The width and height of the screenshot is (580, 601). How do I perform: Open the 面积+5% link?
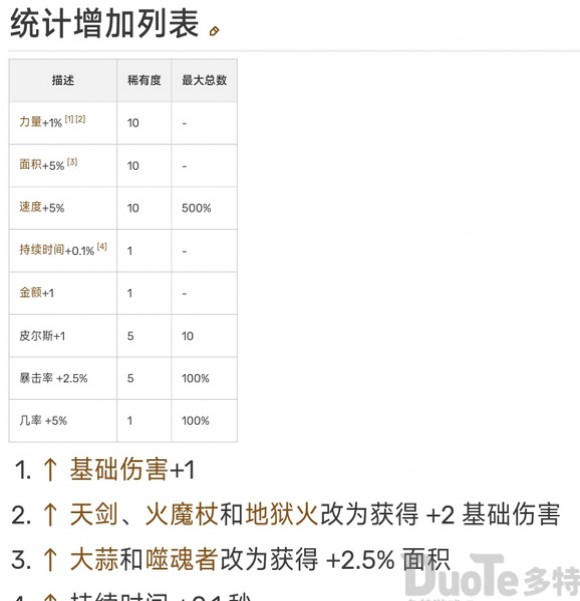tap(41, 165)
